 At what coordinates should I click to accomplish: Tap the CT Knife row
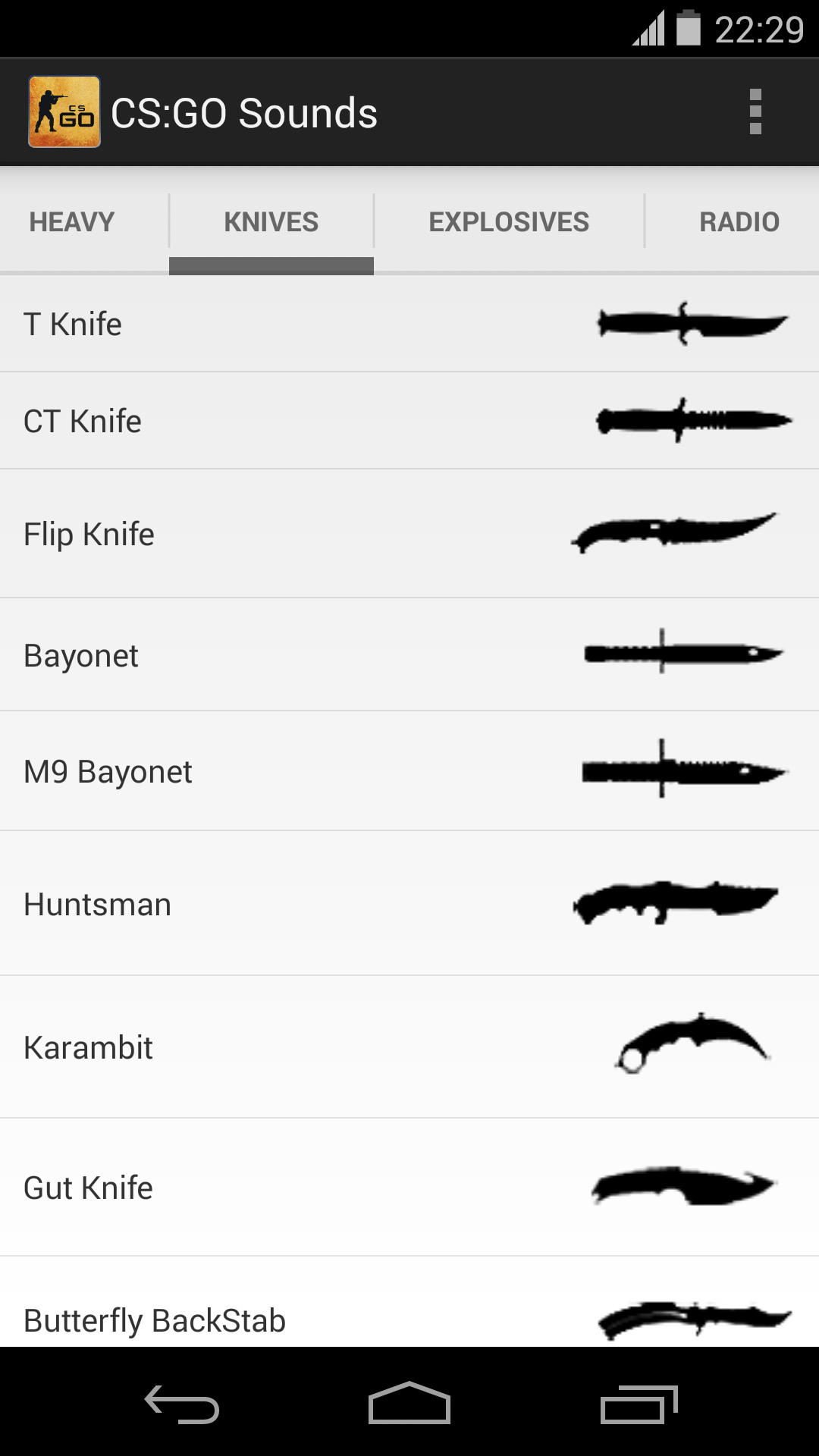pos(409,421)
